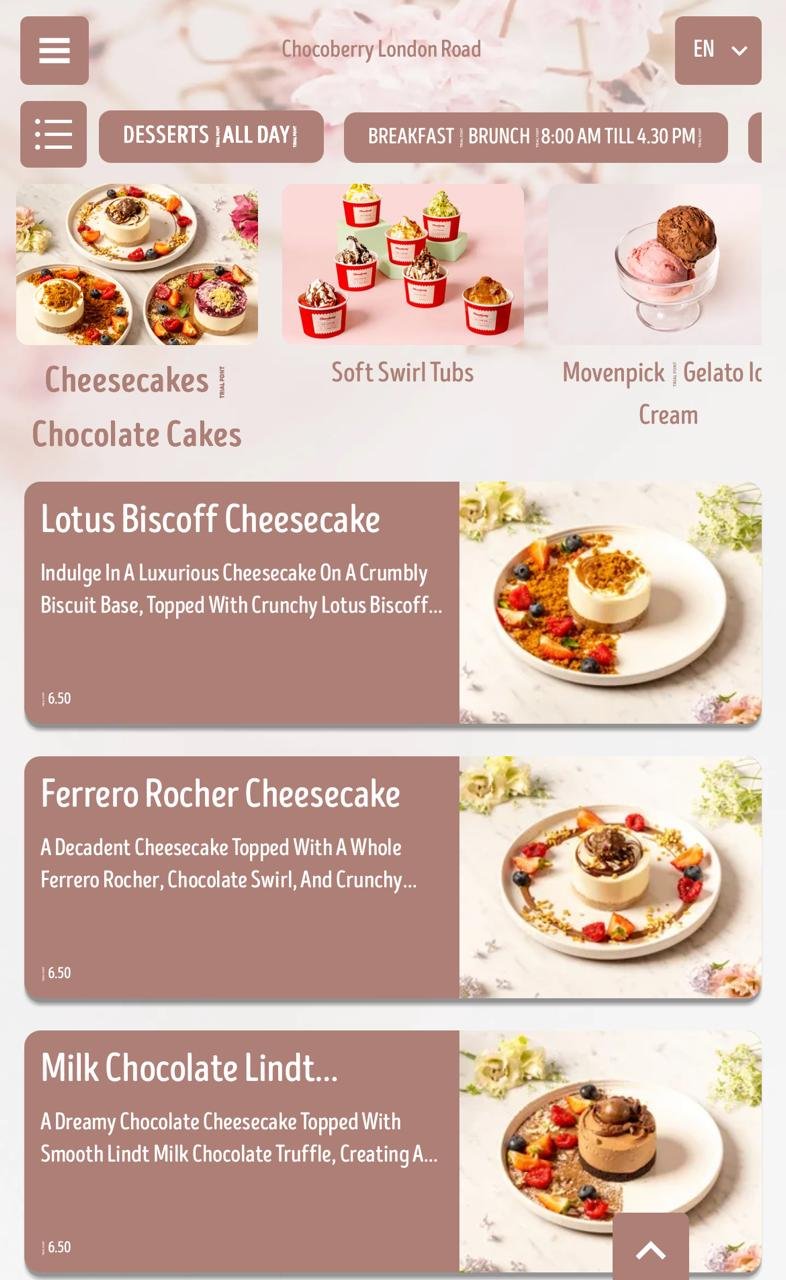View the Ferrero Rocher Cheesecake item
The height and width of the screenshot is (1280, 786).
pos(393,877)
